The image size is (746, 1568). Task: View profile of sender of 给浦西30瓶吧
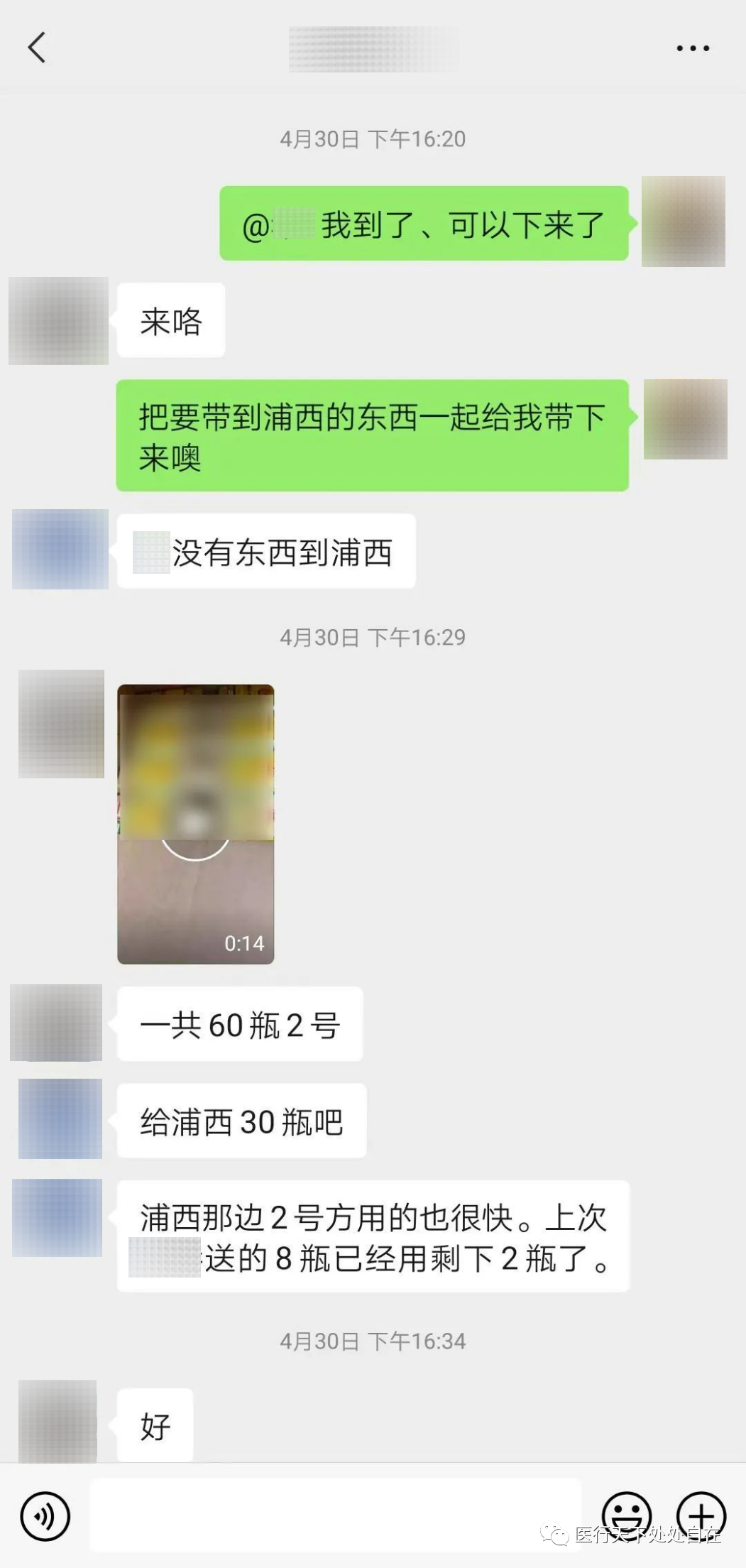60,1118
